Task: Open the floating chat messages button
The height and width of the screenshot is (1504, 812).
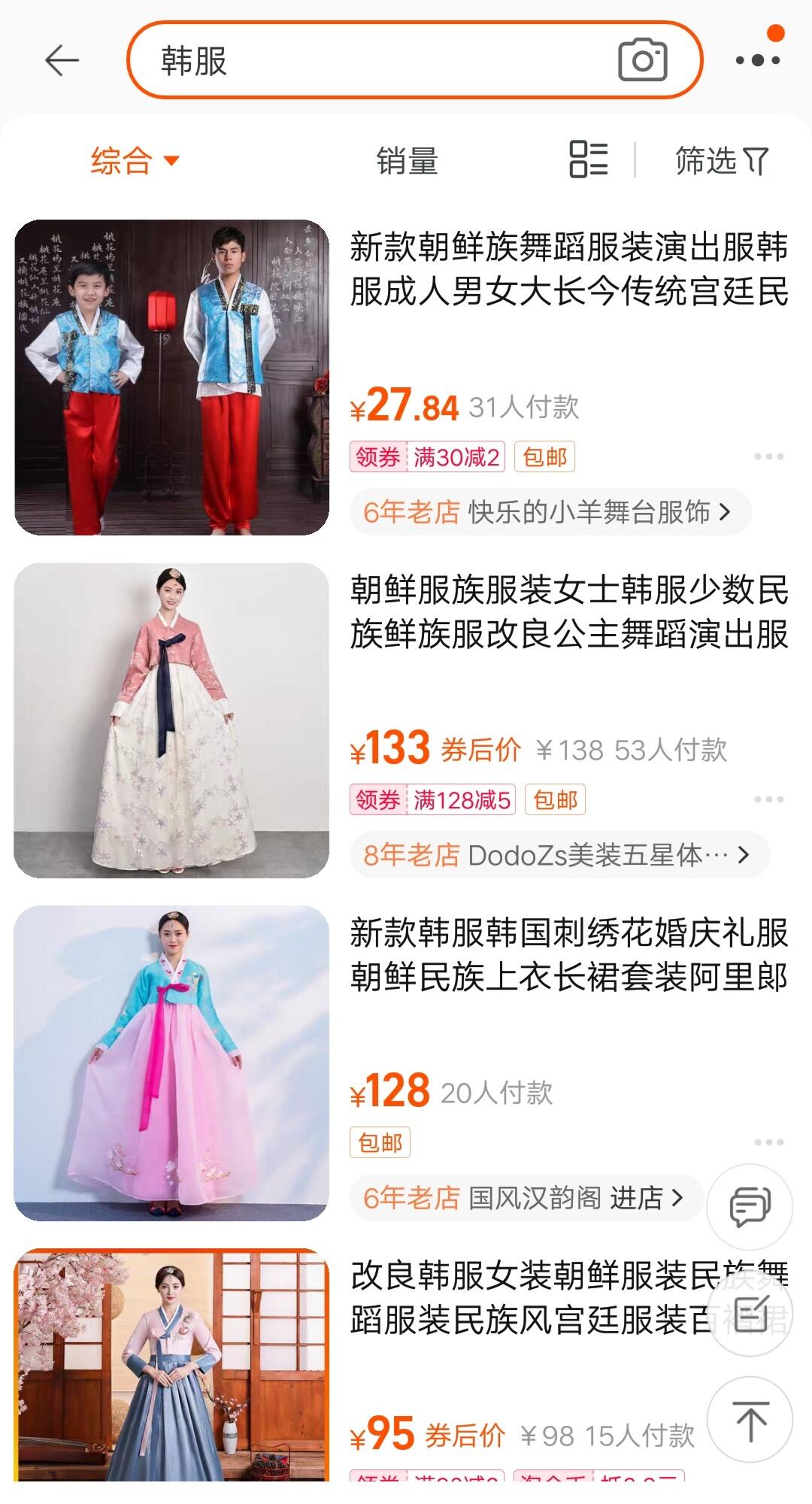Action: pos(750,1207)
